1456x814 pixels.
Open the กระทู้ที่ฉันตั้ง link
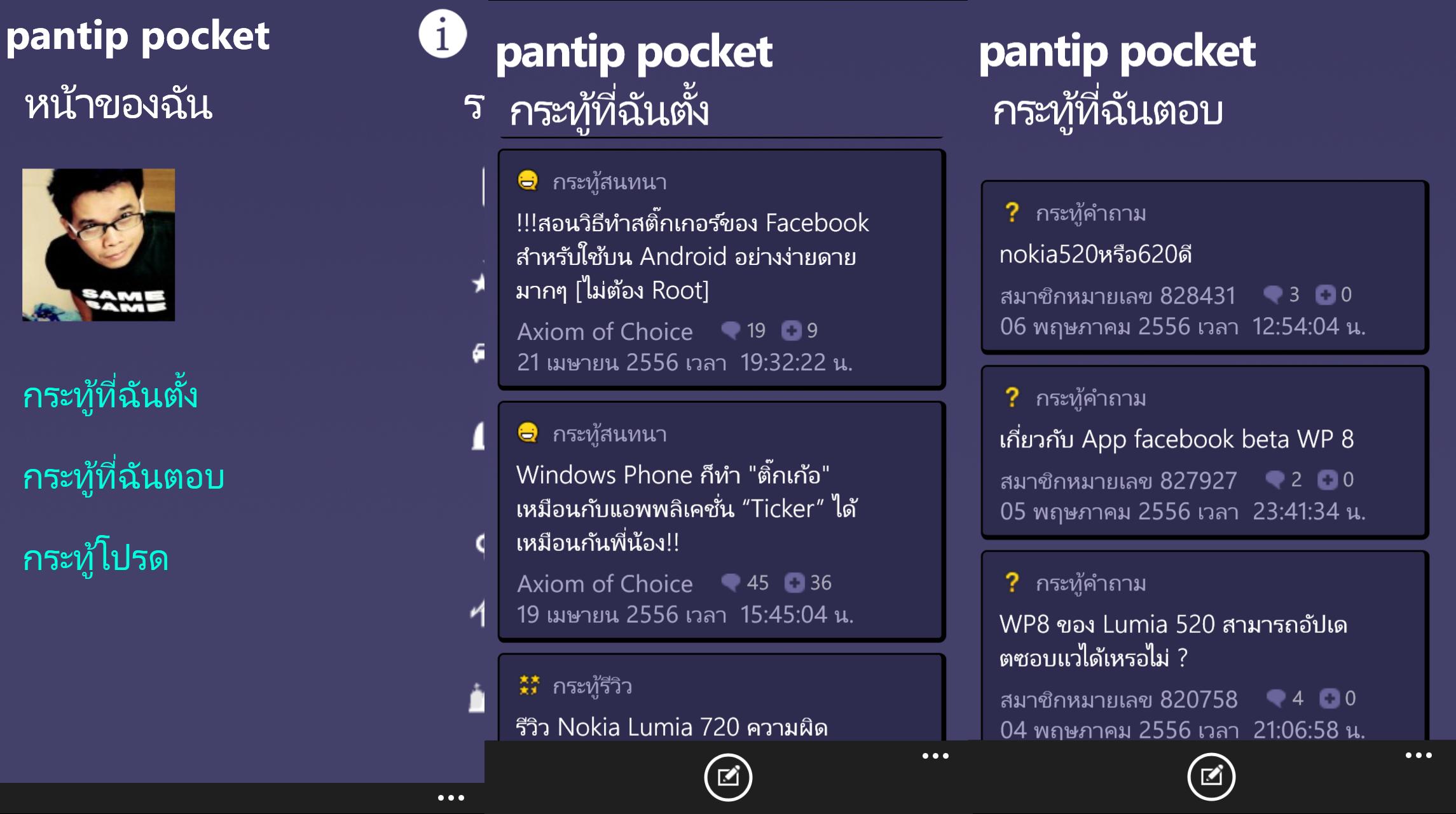click(110, 397)
